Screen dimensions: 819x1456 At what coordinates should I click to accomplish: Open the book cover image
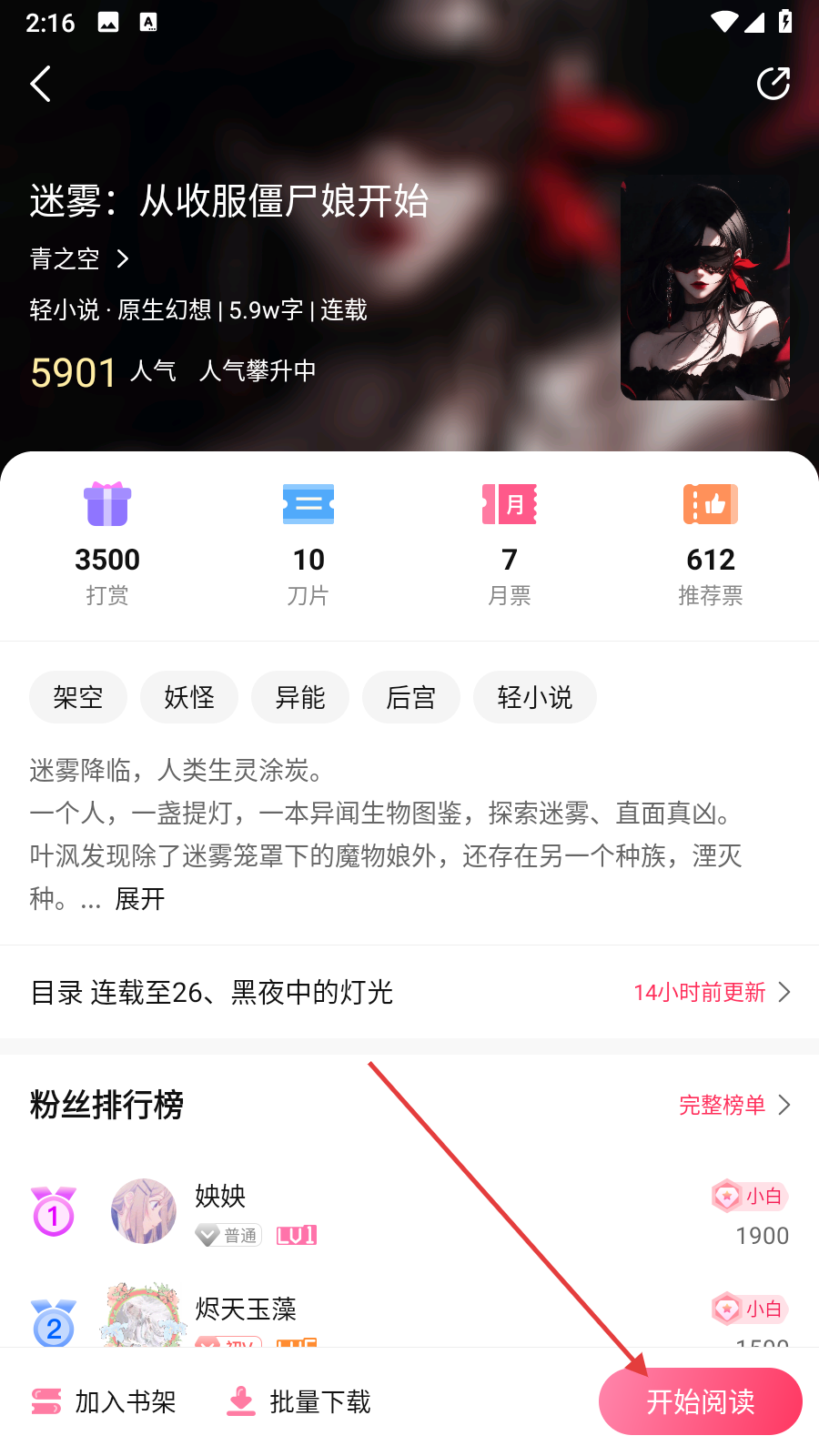pos(704,288)
